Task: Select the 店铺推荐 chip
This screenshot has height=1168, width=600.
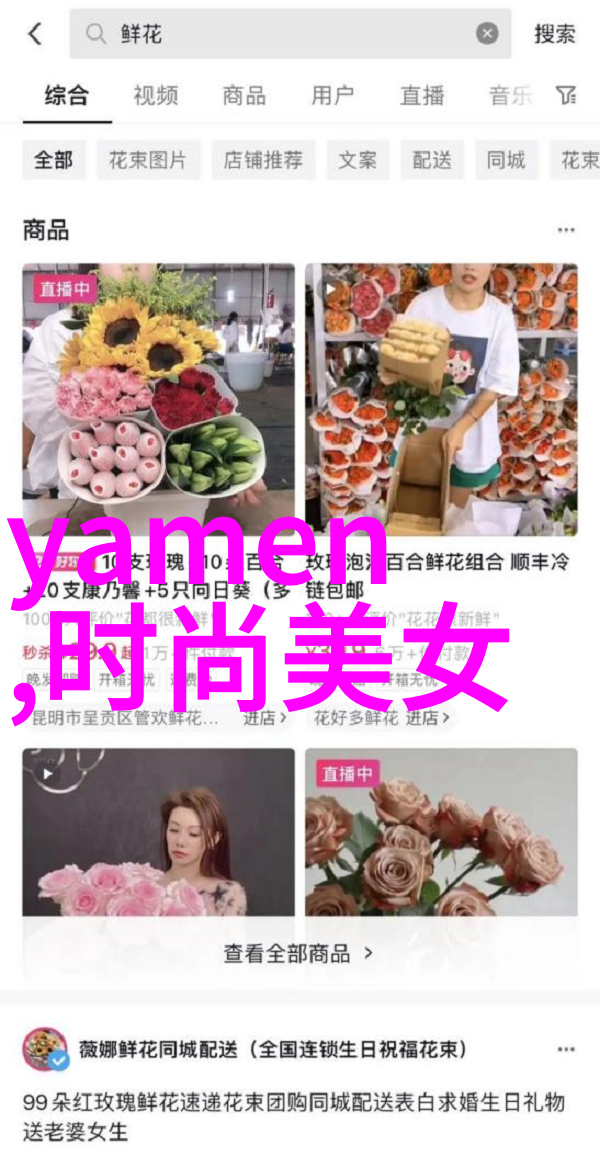Action: pos(263,160)
